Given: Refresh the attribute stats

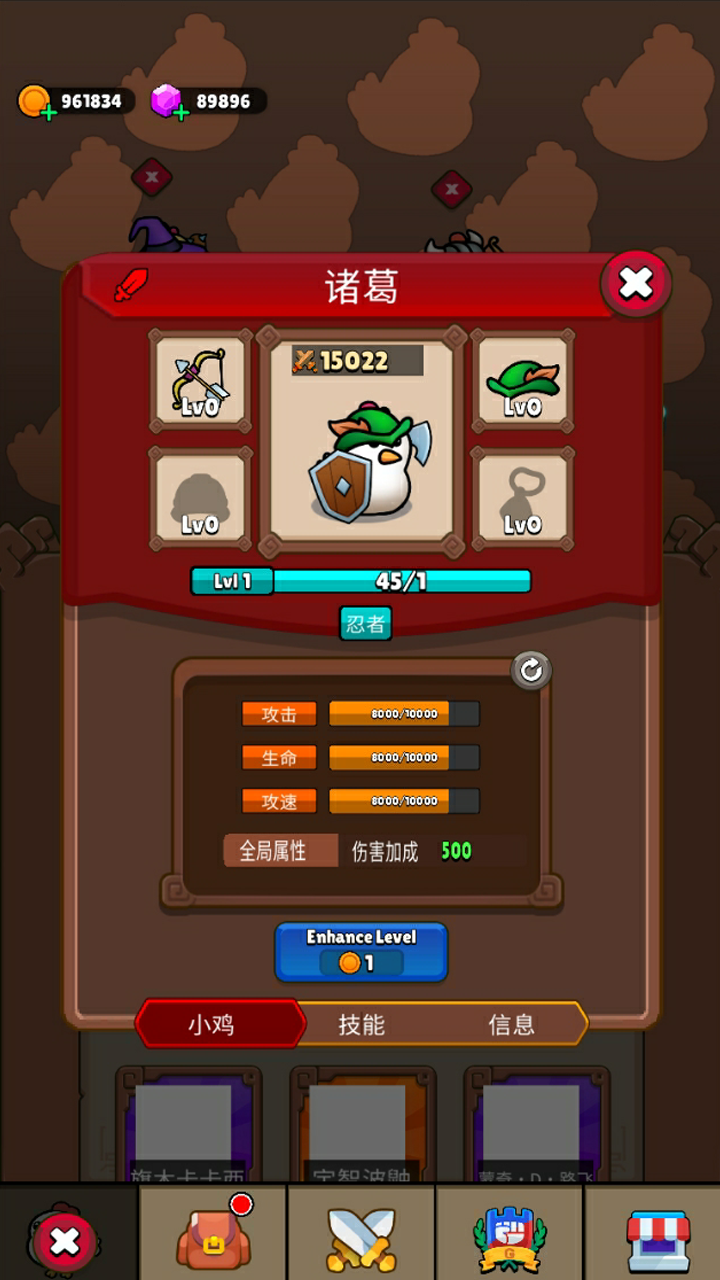Looking at the screenshot, I should 531,671.
